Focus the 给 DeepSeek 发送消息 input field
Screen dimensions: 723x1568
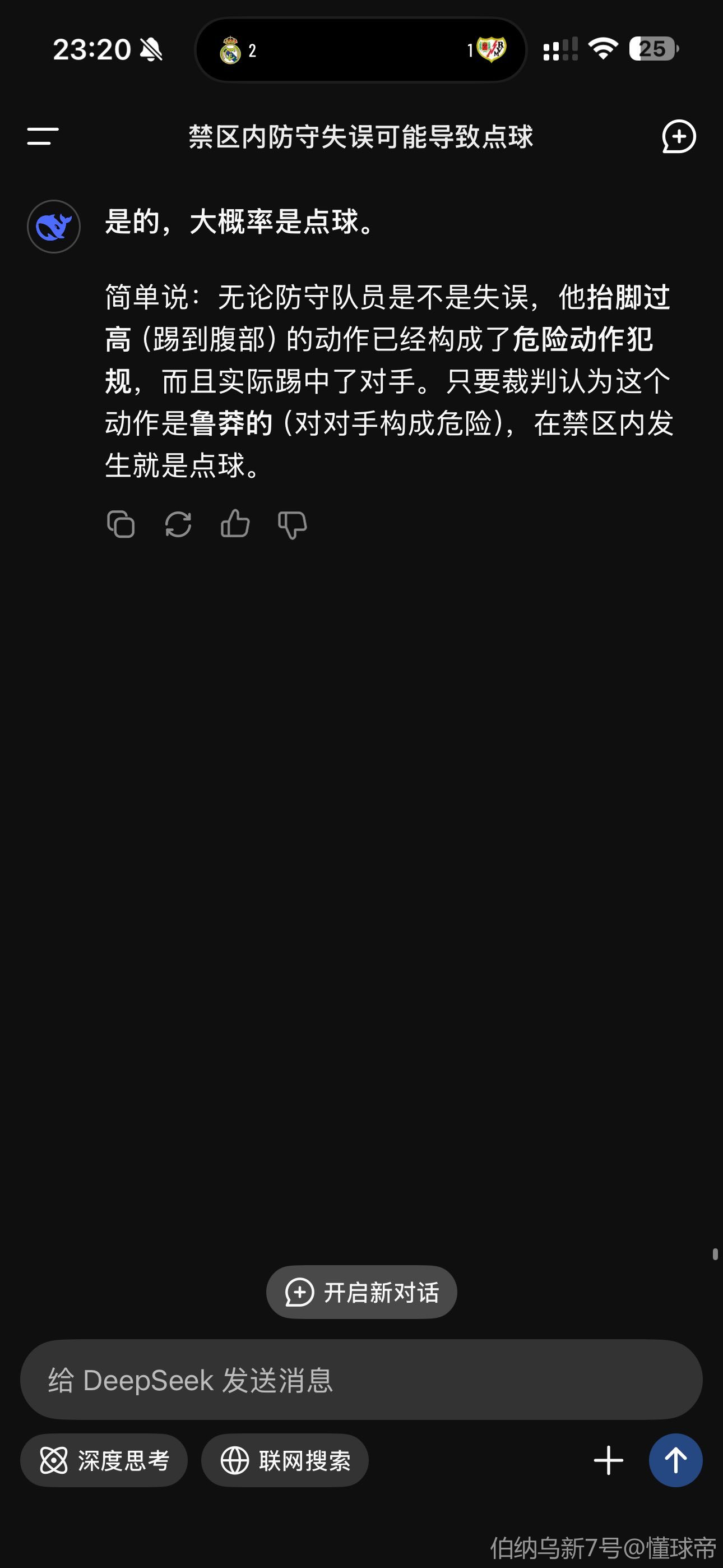pos(361,1380)
